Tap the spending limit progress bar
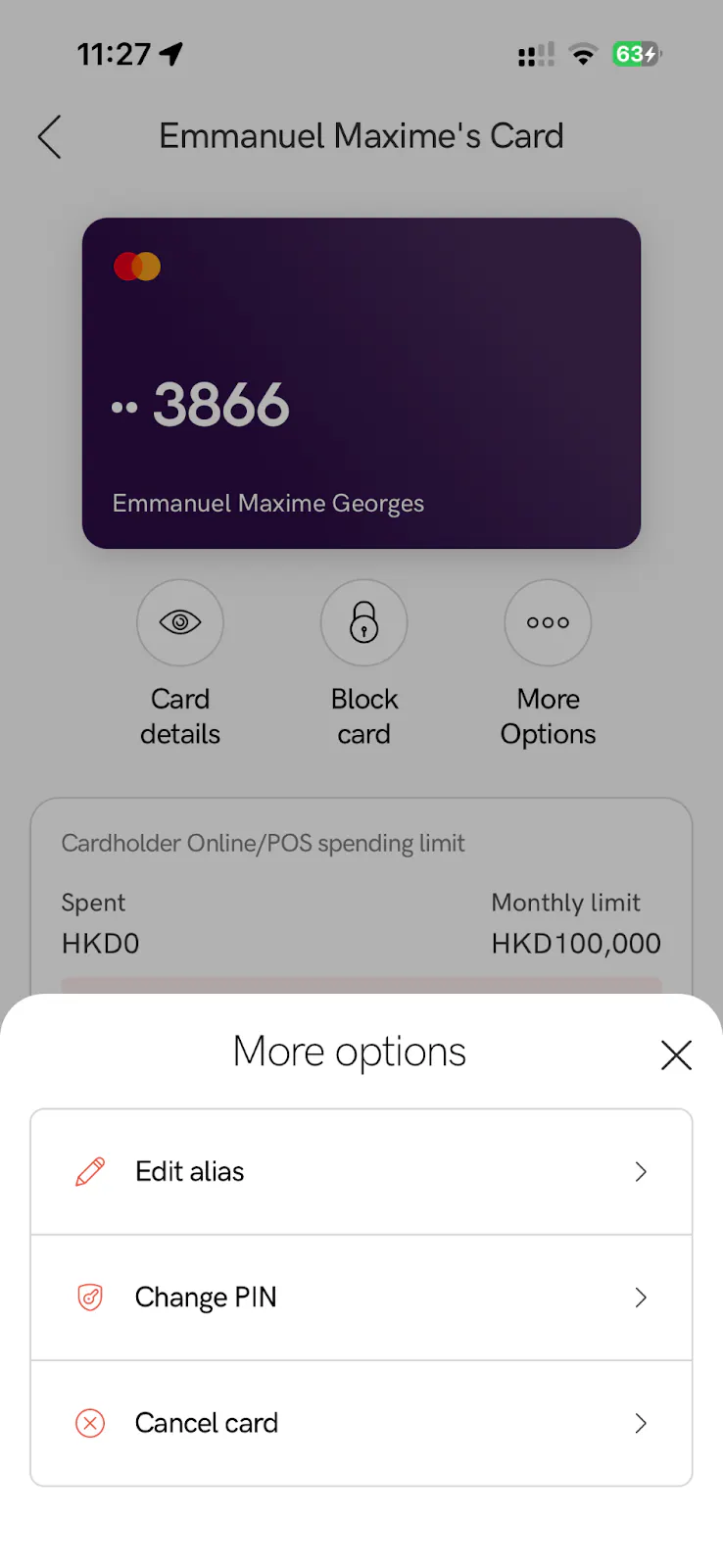The height and width of the screenshot is (1568, 723). pyautogui.click(x=361, y=990)
